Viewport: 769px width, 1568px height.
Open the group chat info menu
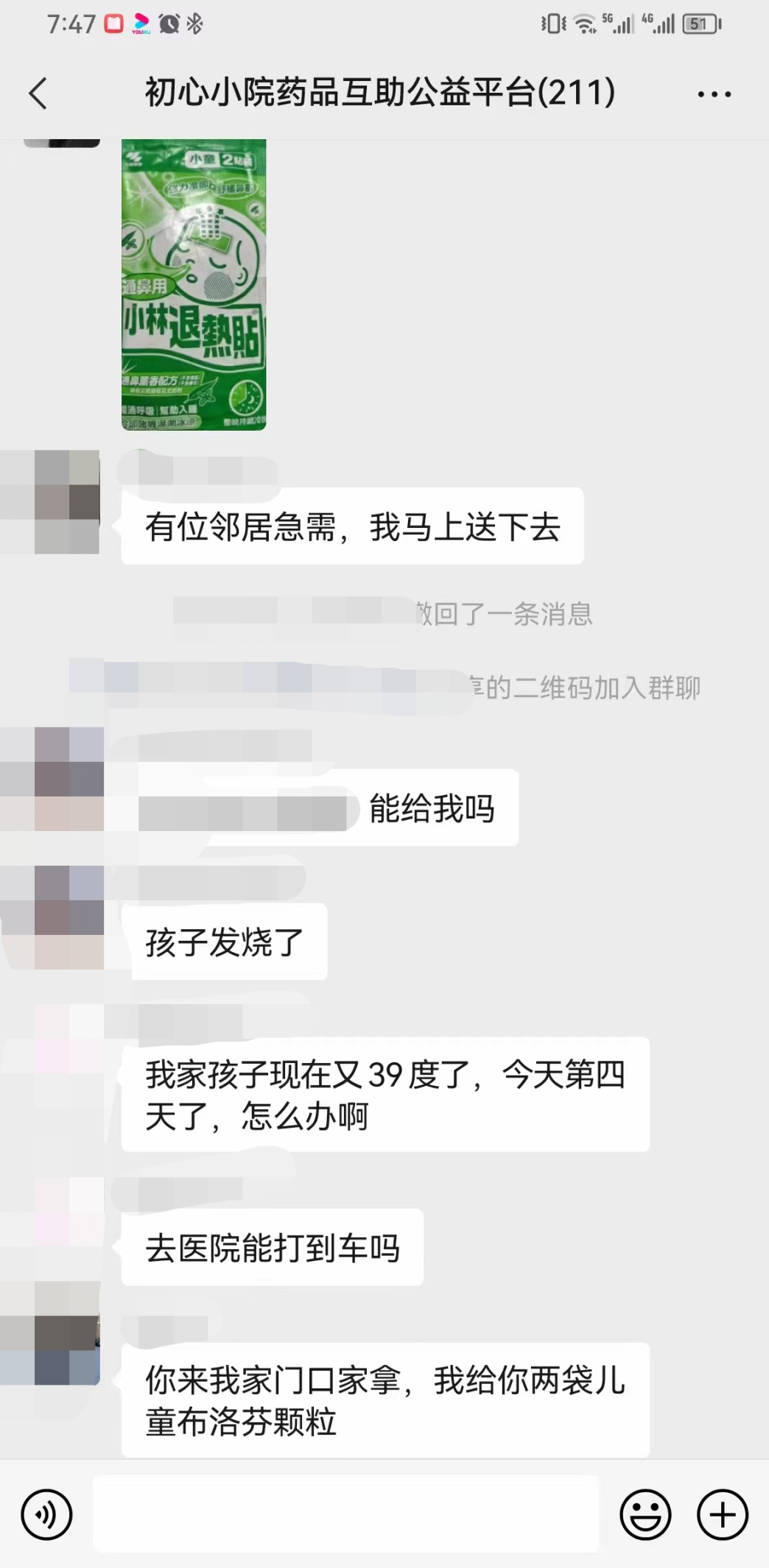[714, 94]
